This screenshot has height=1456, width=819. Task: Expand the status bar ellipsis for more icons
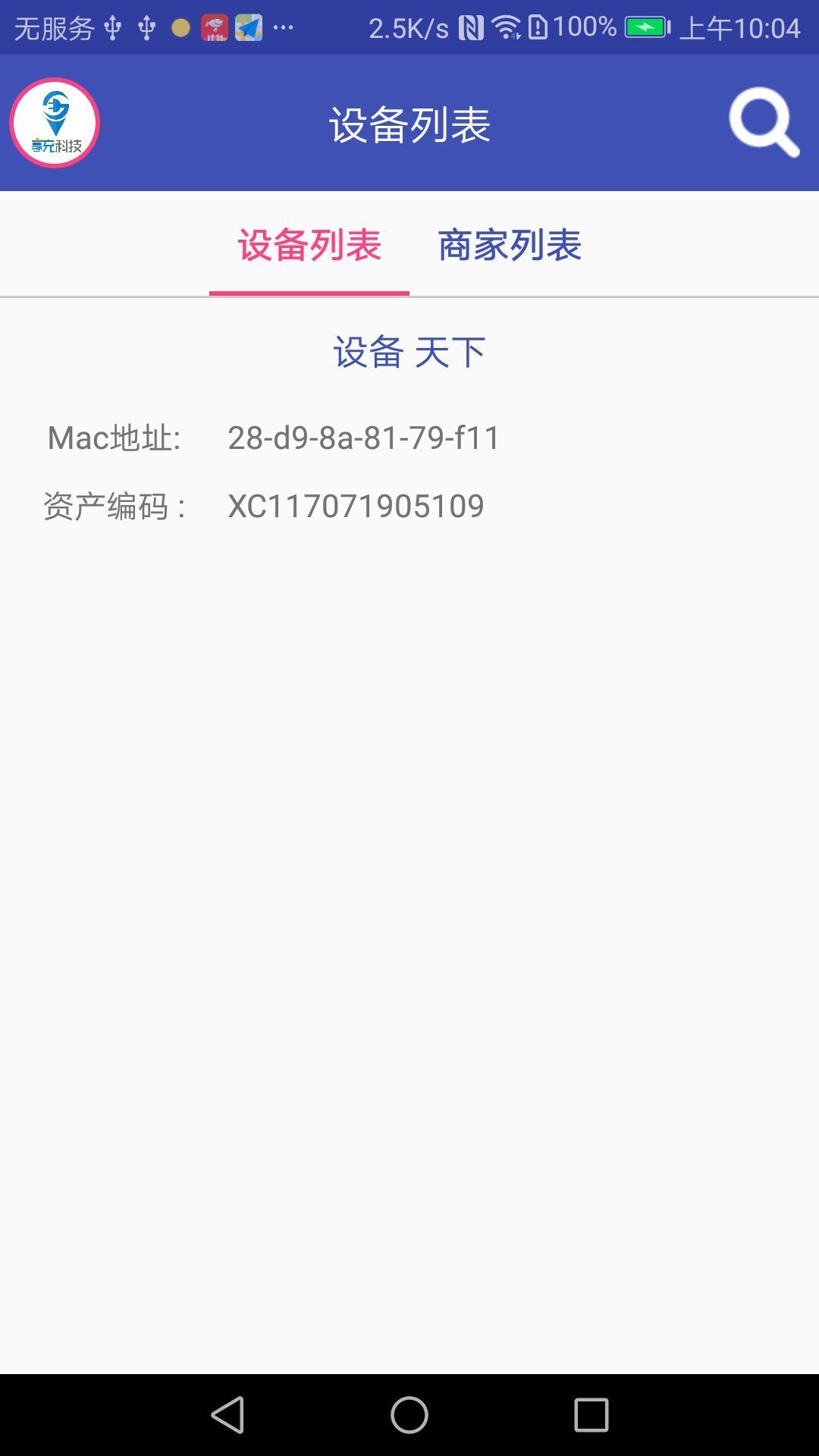coord(282,27)
